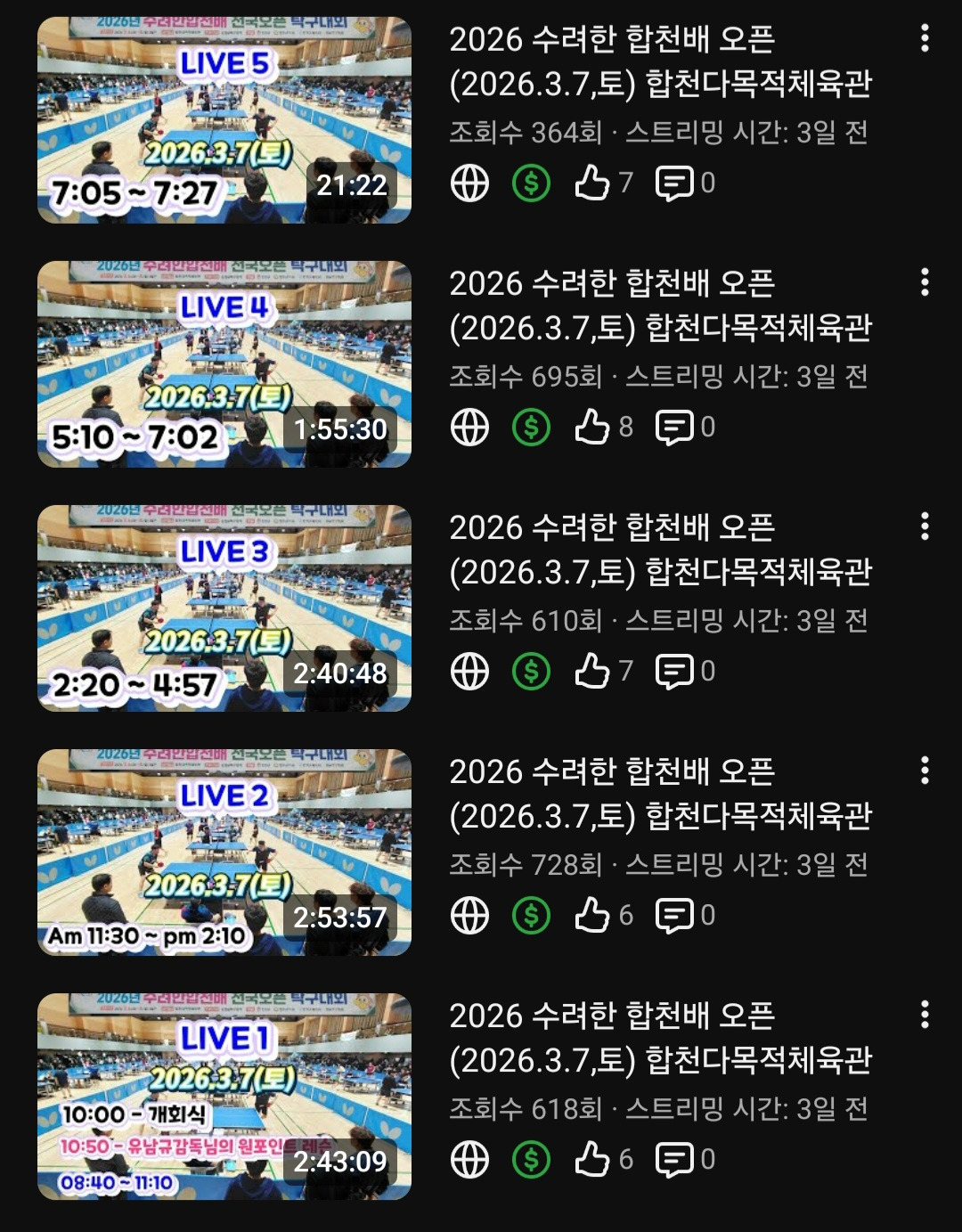Open overflow menu for LIVE 5 video
This screenshot has width=962, height=1232.
coord(925,38)
